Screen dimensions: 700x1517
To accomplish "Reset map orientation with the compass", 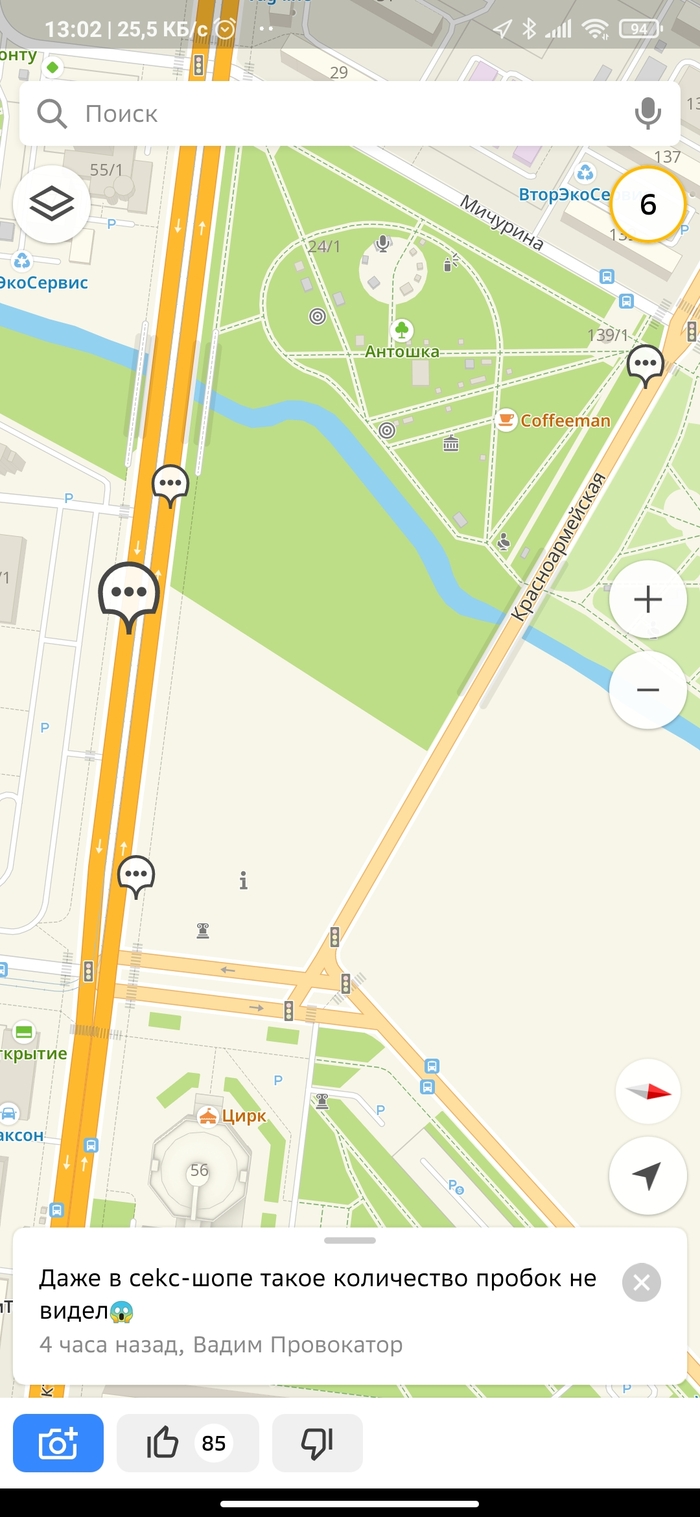I will tap(647, 1092).
